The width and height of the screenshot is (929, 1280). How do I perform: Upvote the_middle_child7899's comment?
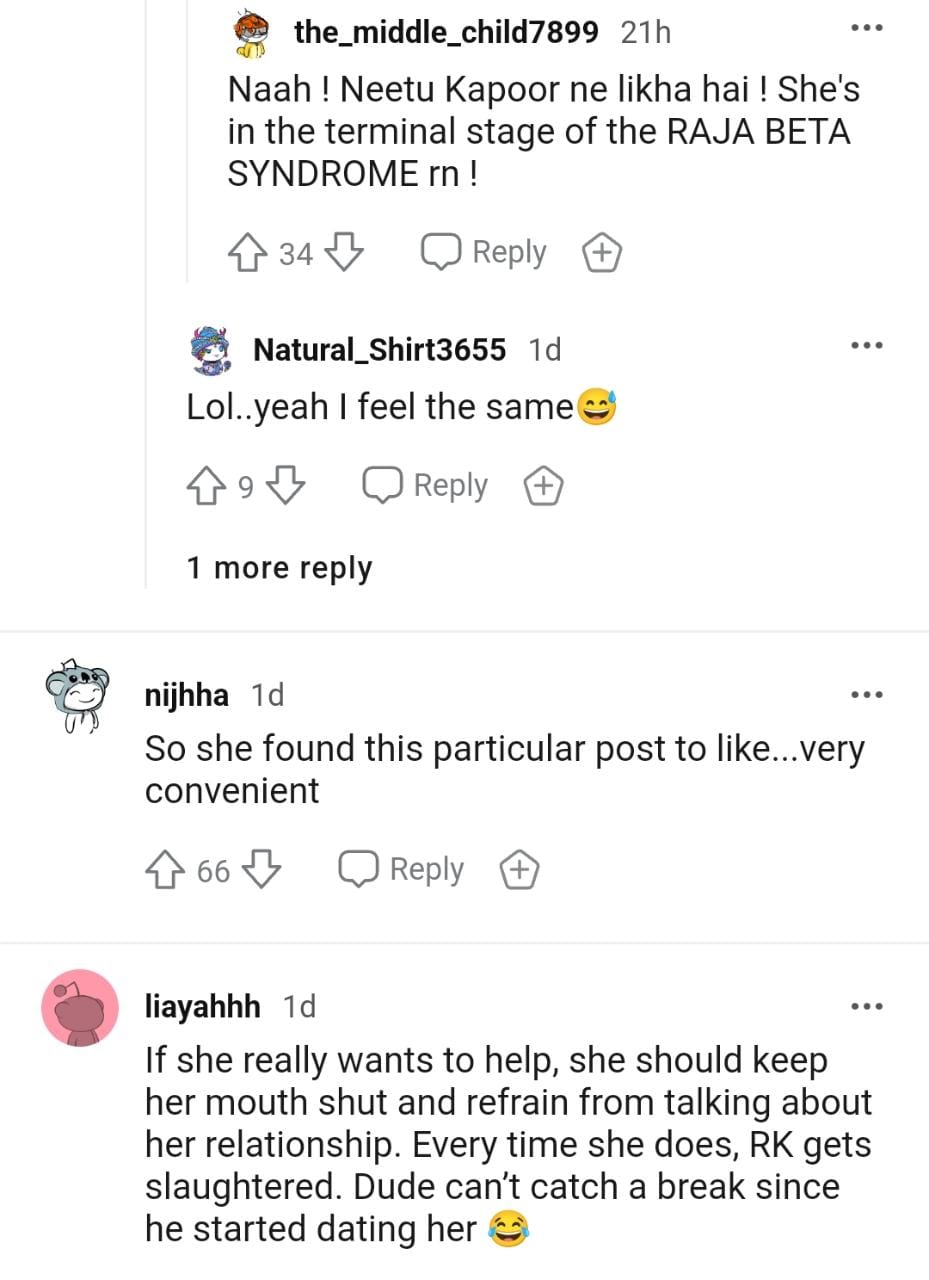[245, 253]
